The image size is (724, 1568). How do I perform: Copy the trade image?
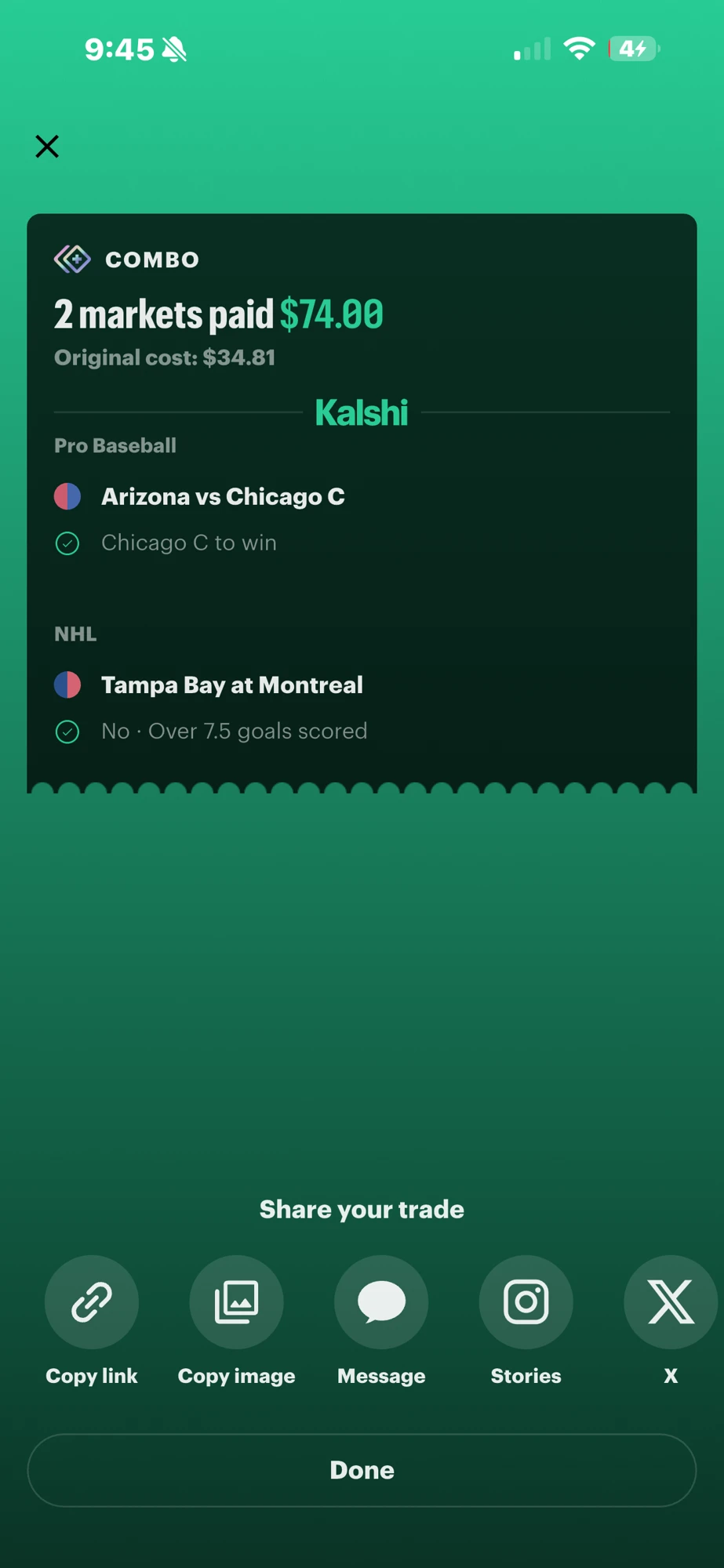pos(236,1301)
